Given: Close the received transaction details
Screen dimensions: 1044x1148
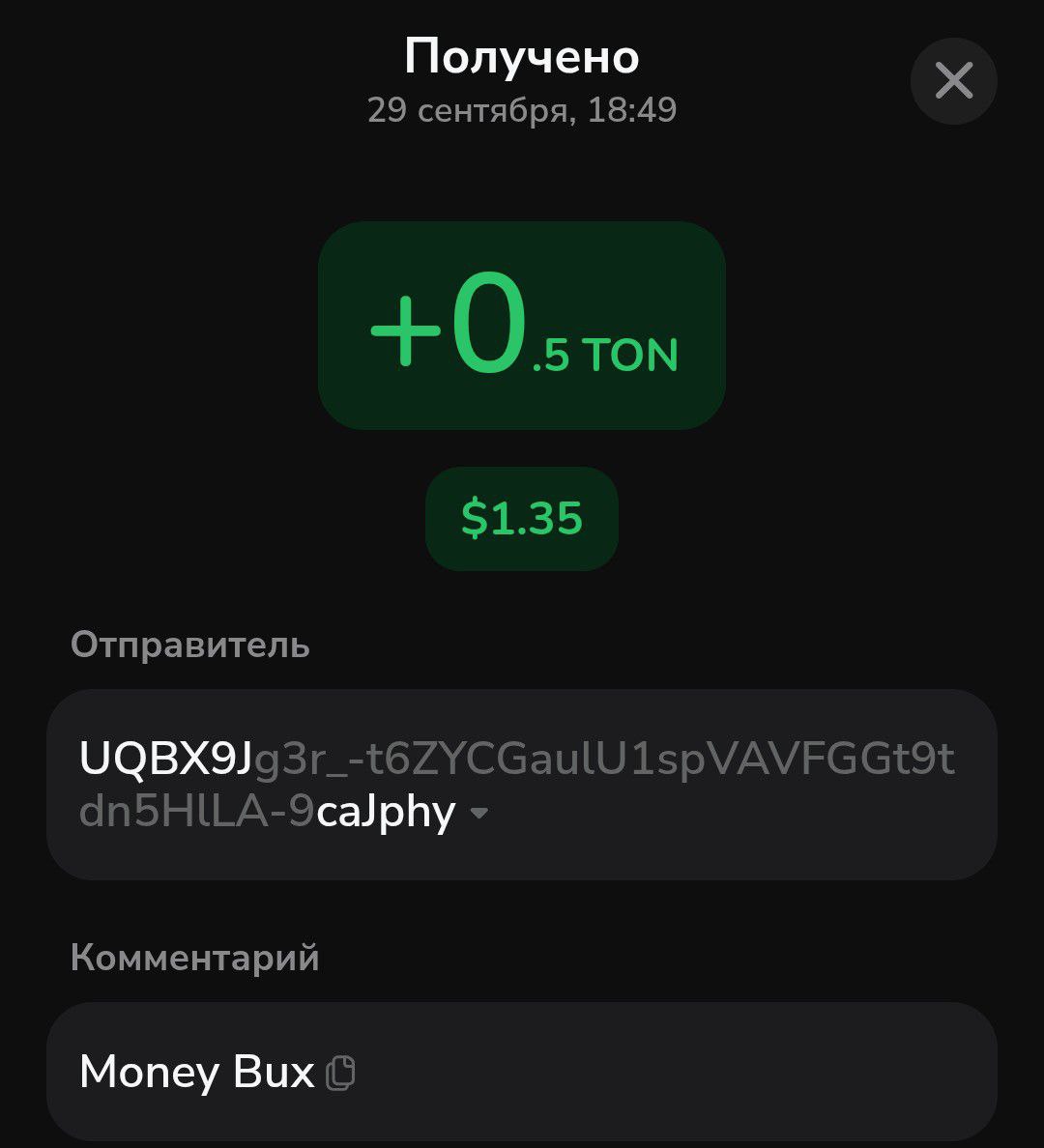Looking at the screenshot, I should tap(953, 81).
